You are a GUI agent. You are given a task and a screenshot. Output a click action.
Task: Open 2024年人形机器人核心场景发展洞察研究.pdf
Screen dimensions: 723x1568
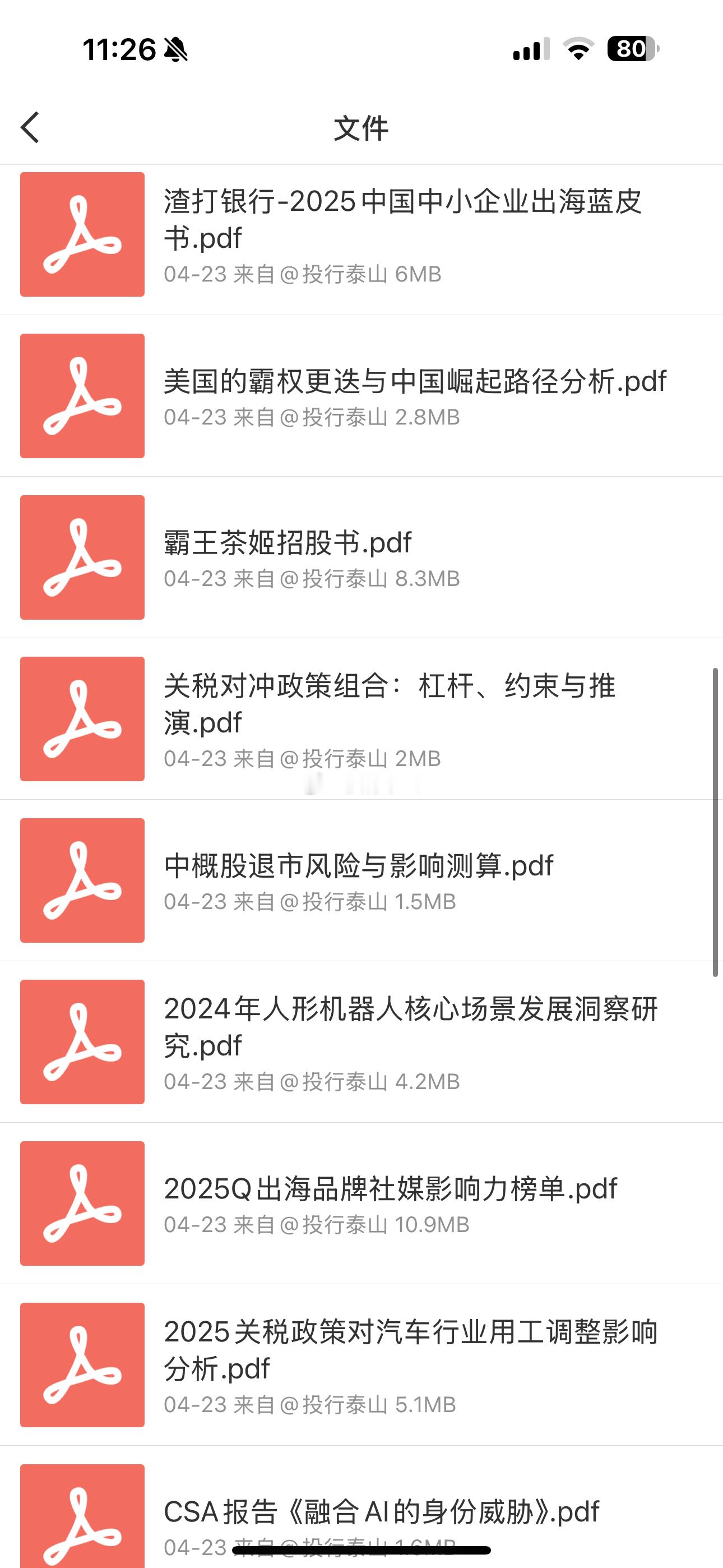pos(410,1027)
